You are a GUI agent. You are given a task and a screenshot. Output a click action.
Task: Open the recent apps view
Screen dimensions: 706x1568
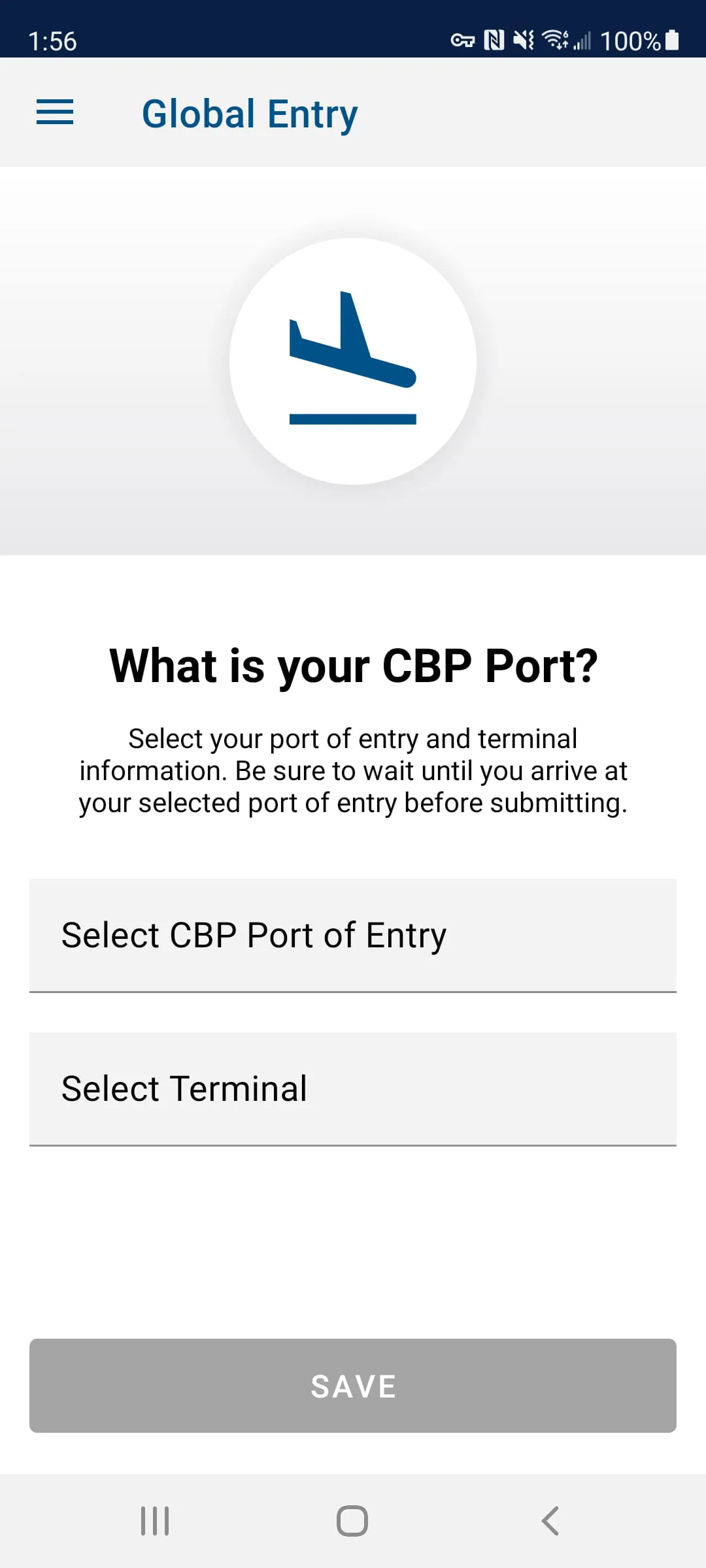click(155, 1519)
